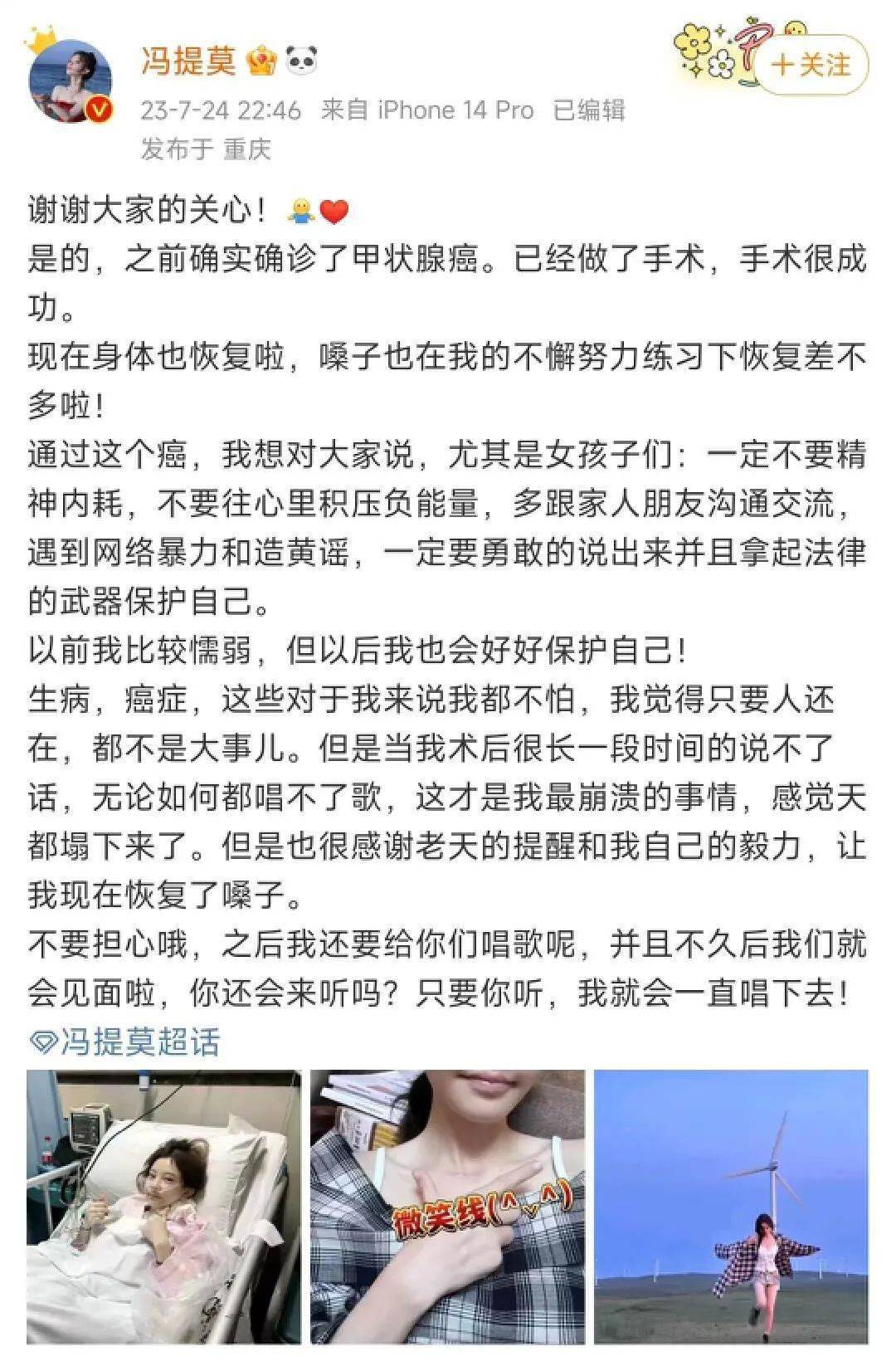896x1366 pixels.
Task: Open the 冯提莫 username link
Action: point(189,61)
